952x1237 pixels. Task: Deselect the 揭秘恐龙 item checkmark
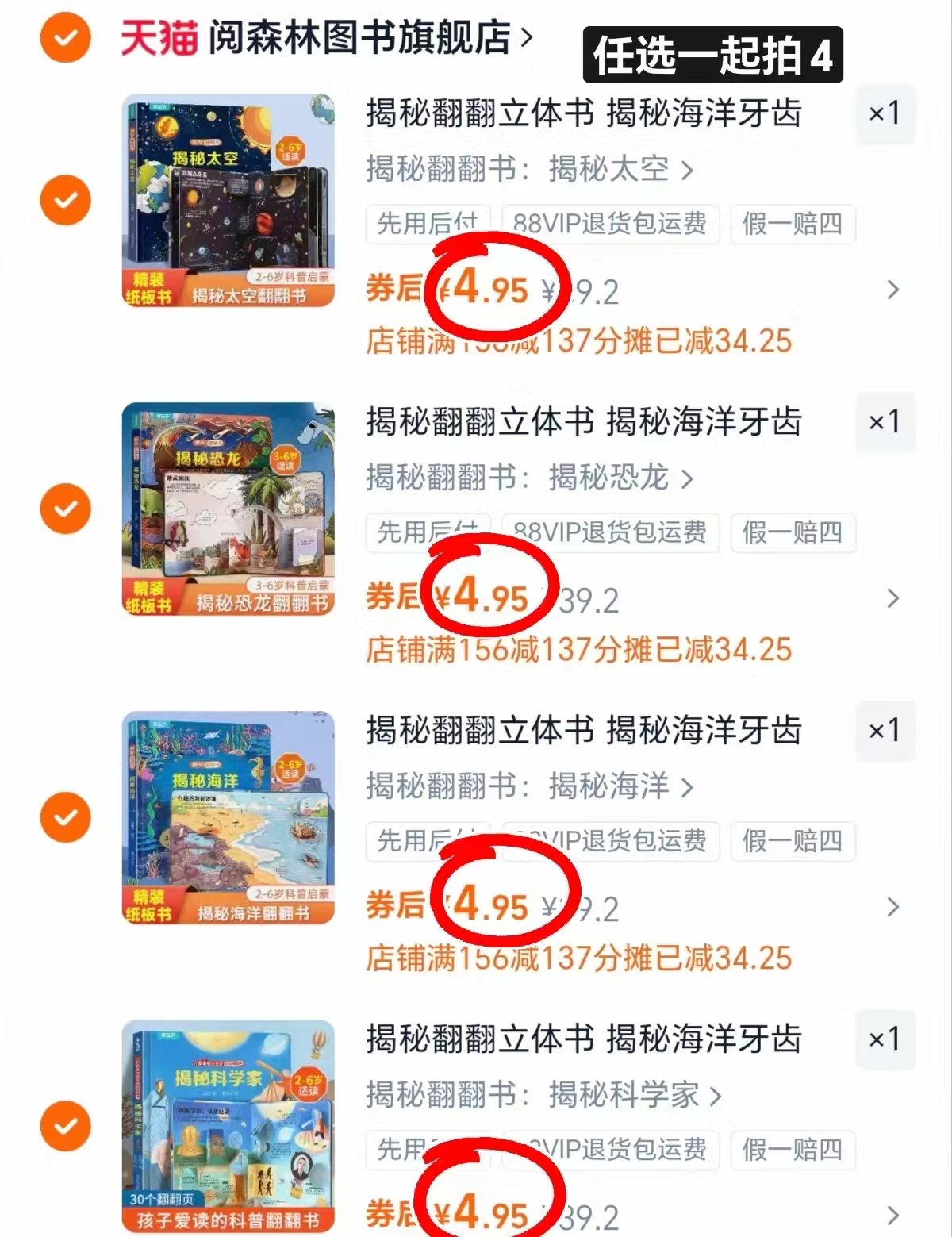64,508
